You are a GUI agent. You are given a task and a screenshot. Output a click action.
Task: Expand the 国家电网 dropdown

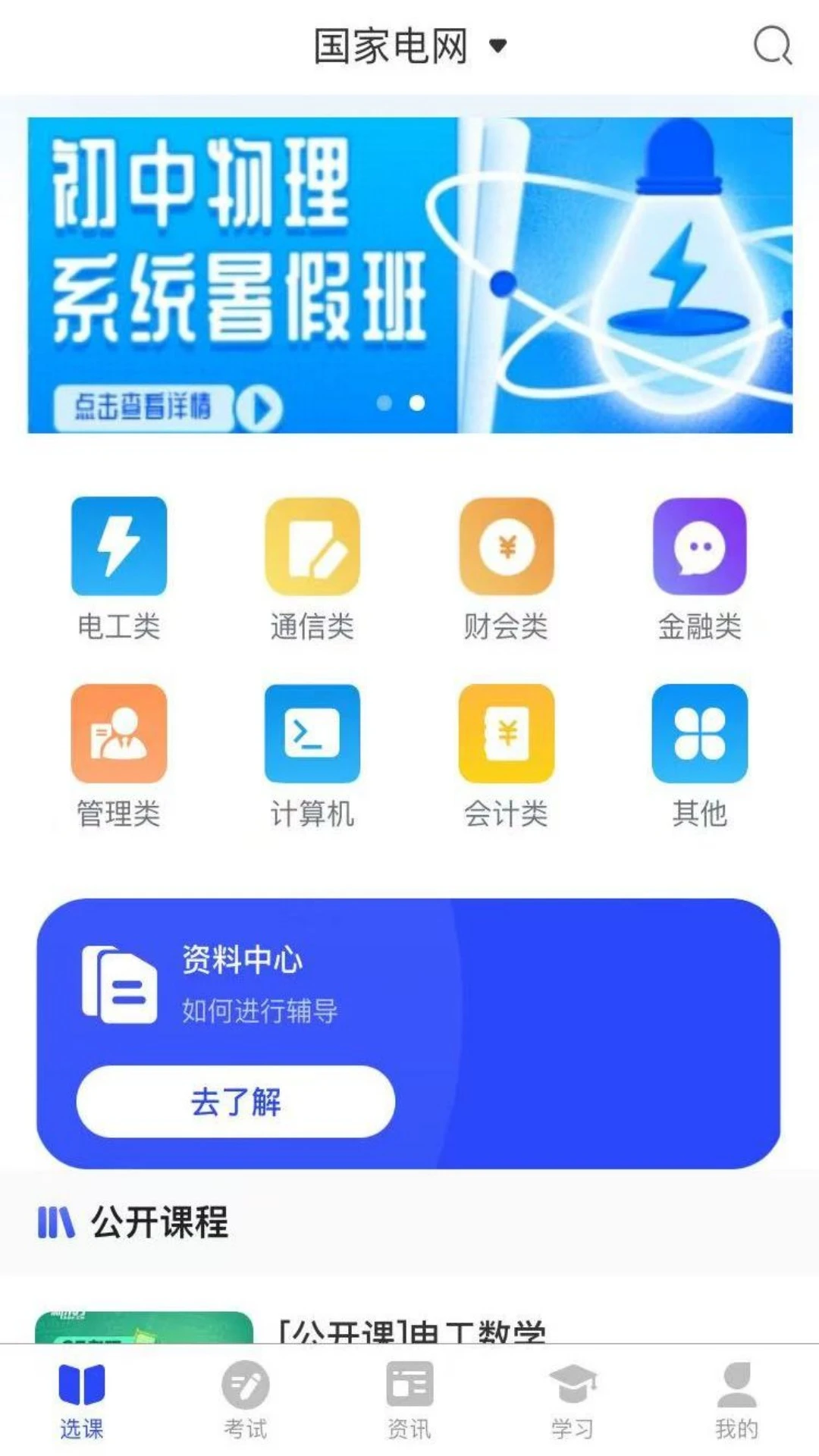410,46
